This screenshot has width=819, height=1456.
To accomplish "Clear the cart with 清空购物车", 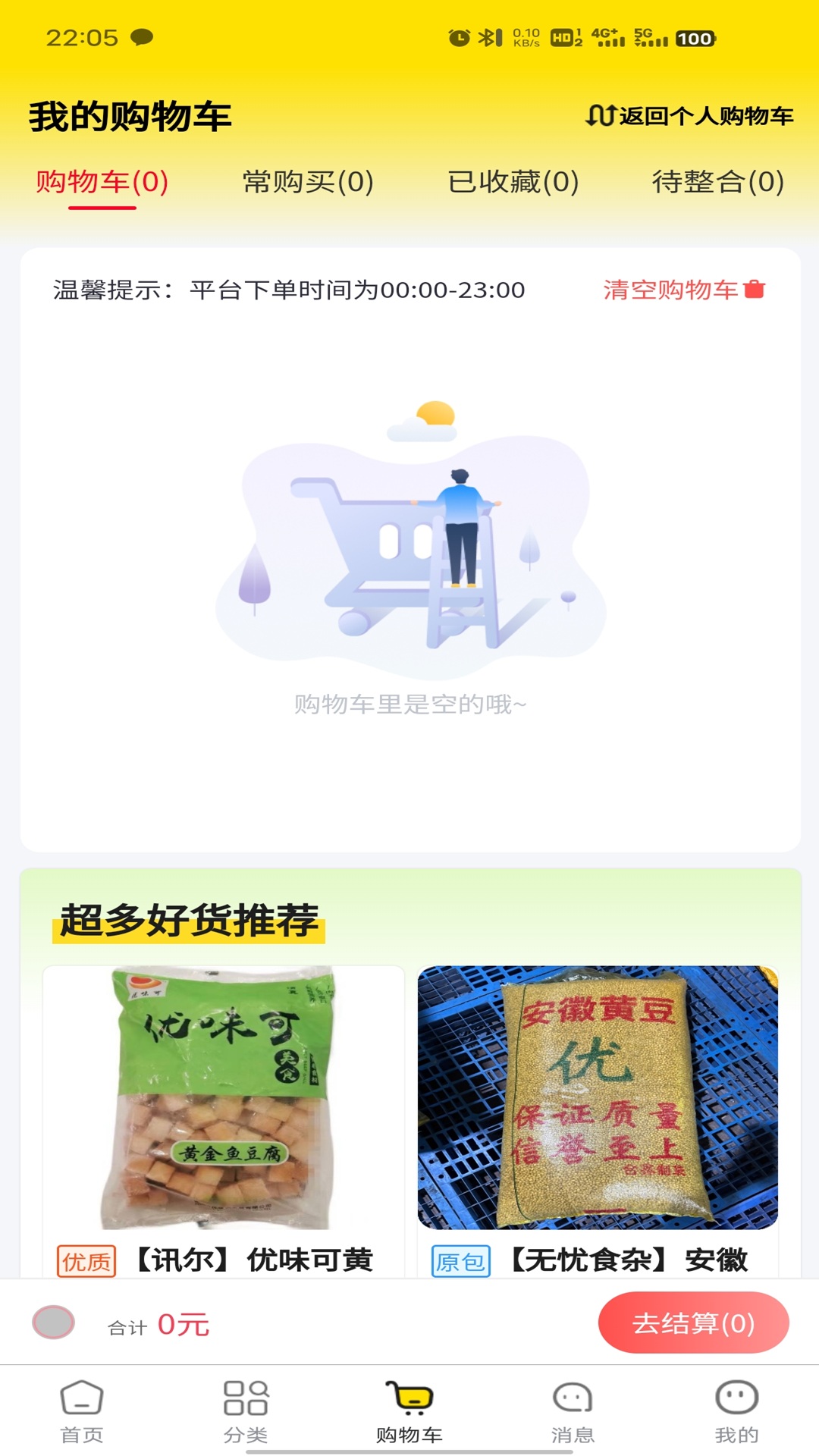I will click(x=684, y=290).
